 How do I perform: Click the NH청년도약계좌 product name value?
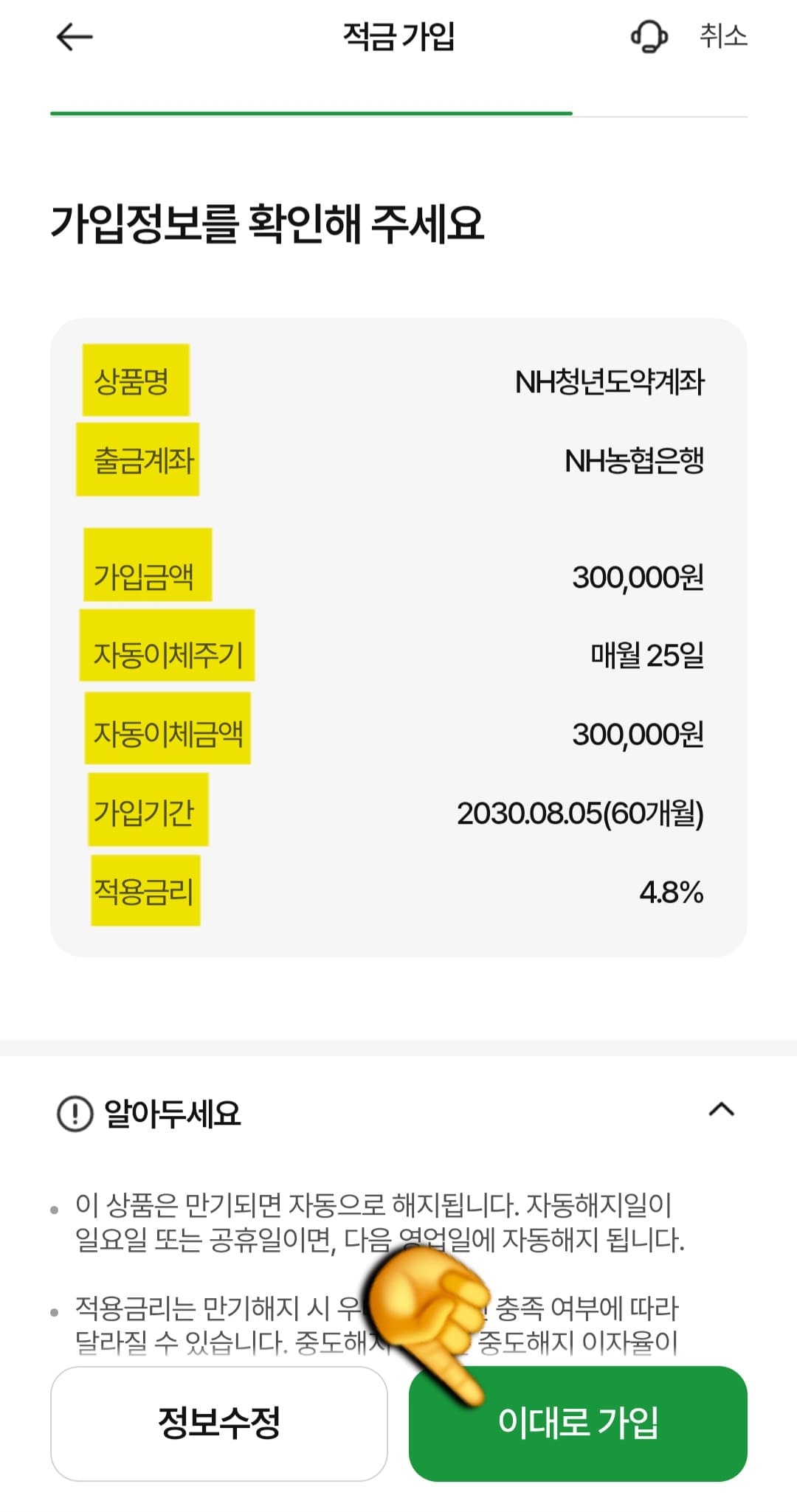pos(611,381)
